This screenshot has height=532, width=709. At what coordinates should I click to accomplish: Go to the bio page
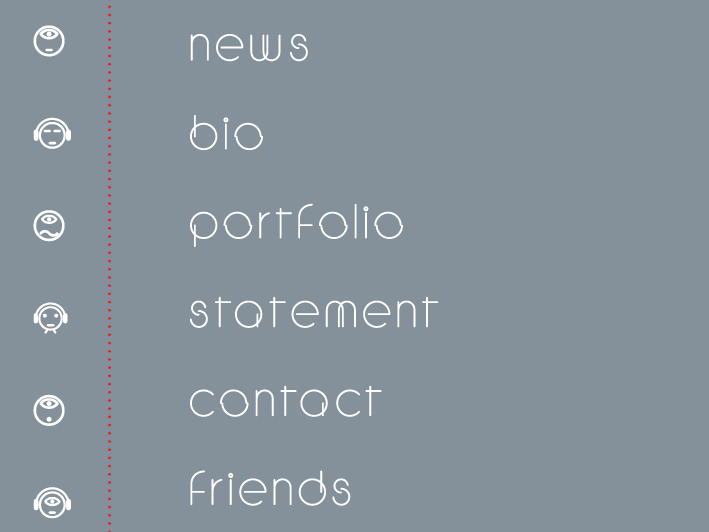[226, 134]
